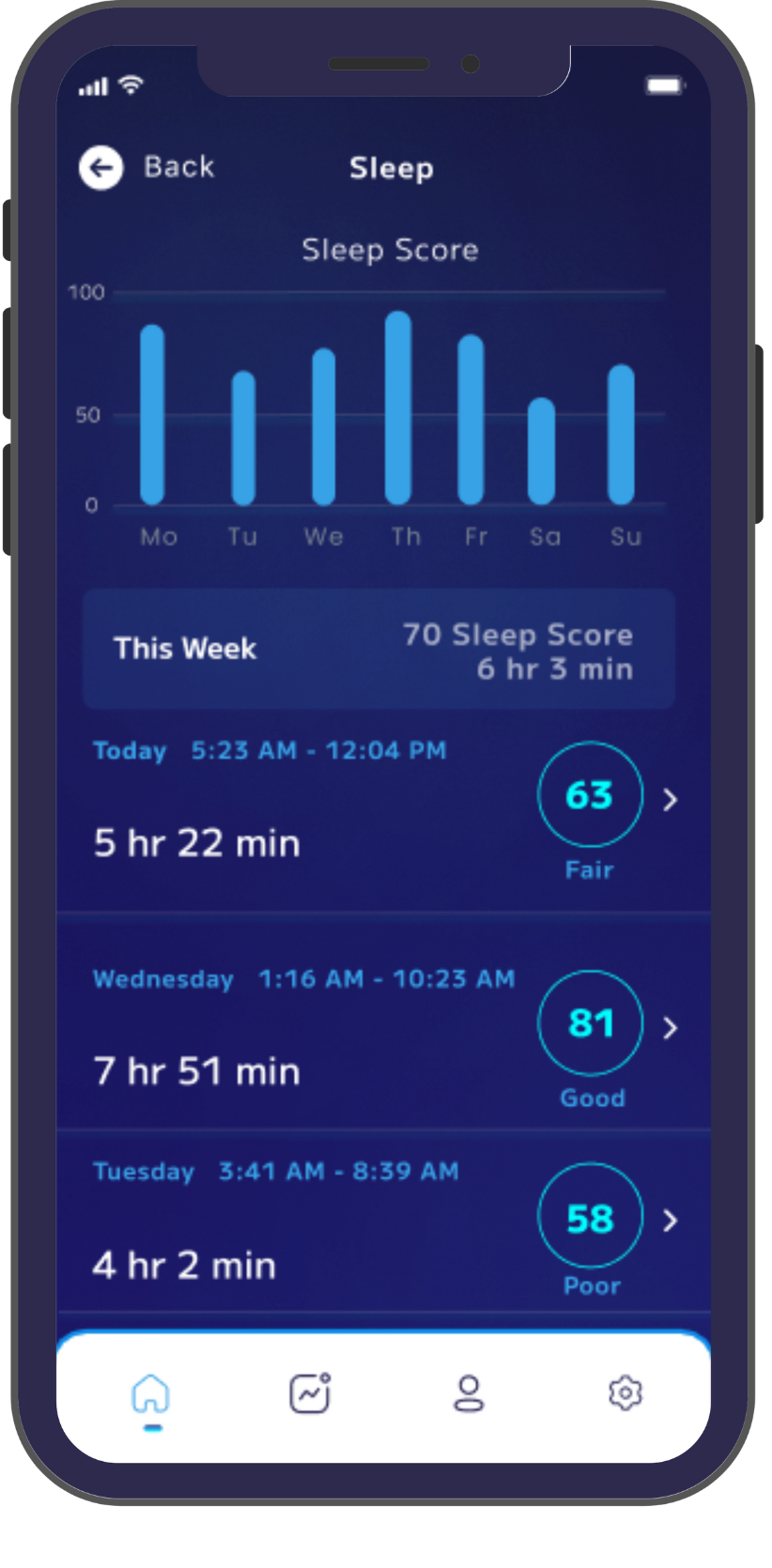Viewport: 772px width, 1568px height.
Task: Switch to the profile tab
Action: click(x=468, y=1393)
